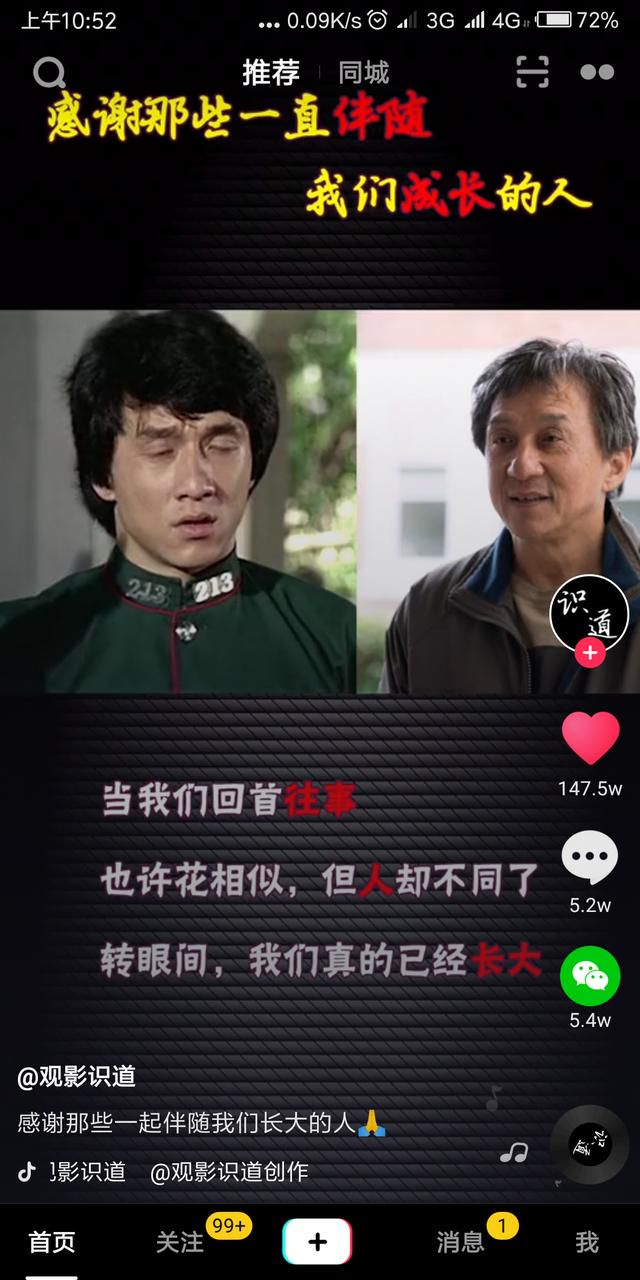The image size is (640, 1280).
Task: Open the 我 profile tab
Action: [587, 1242]
